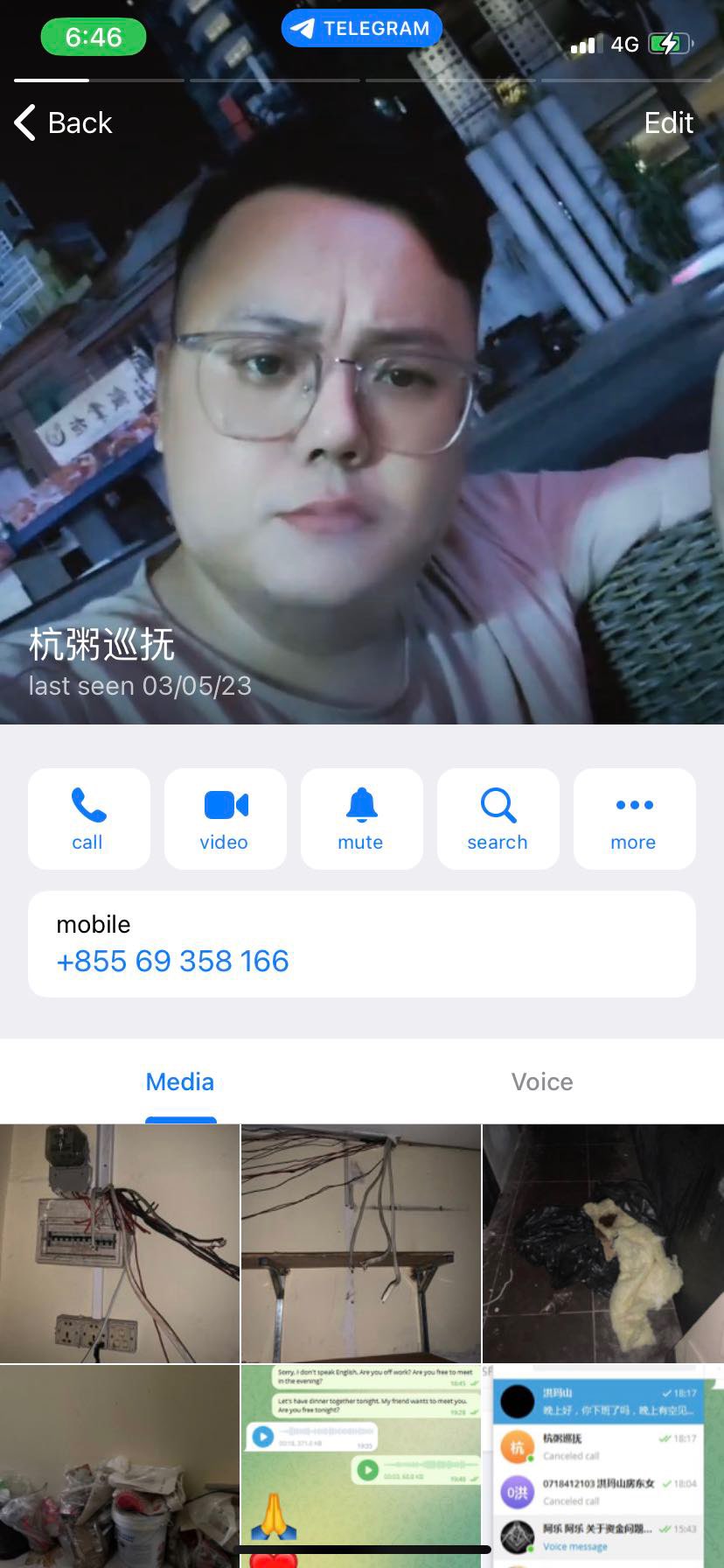This screenshot has height=1568, width=724.
Task: Search within this conversation
Action: 498,819
